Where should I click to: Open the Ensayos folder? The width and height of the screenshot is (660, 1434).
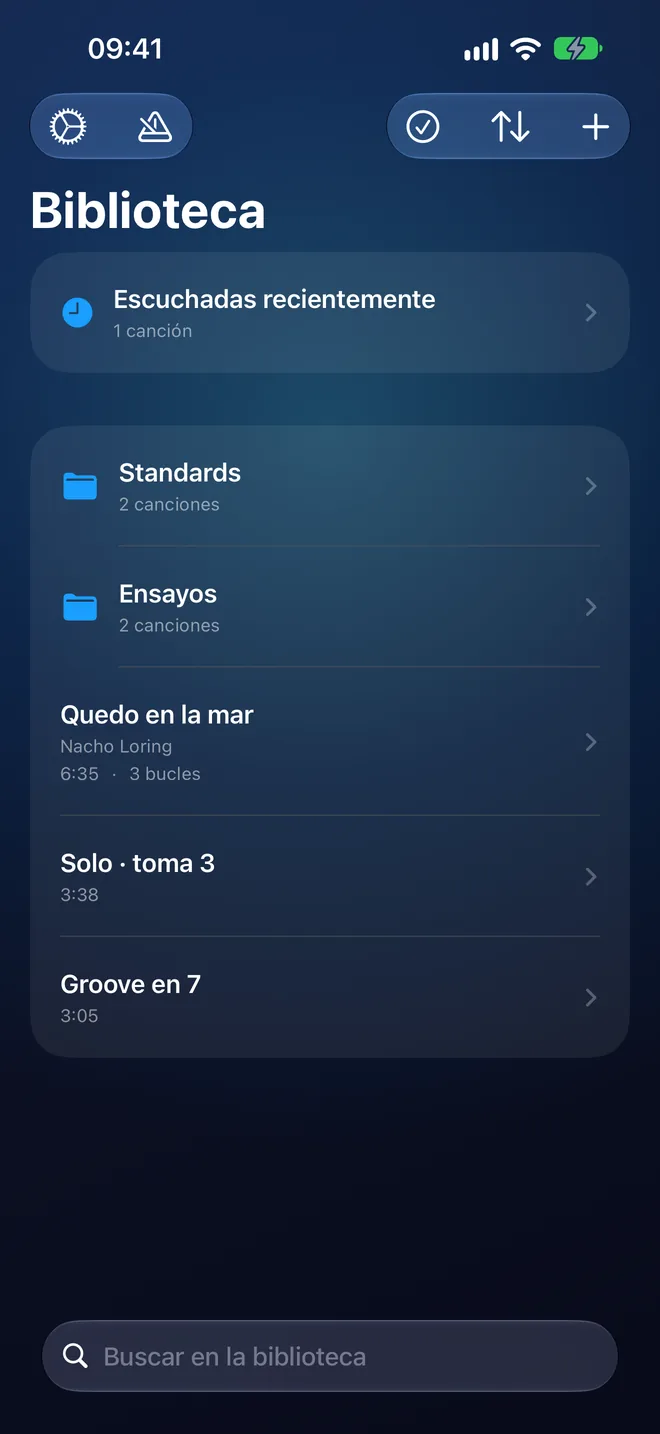(x=330, y=607)
